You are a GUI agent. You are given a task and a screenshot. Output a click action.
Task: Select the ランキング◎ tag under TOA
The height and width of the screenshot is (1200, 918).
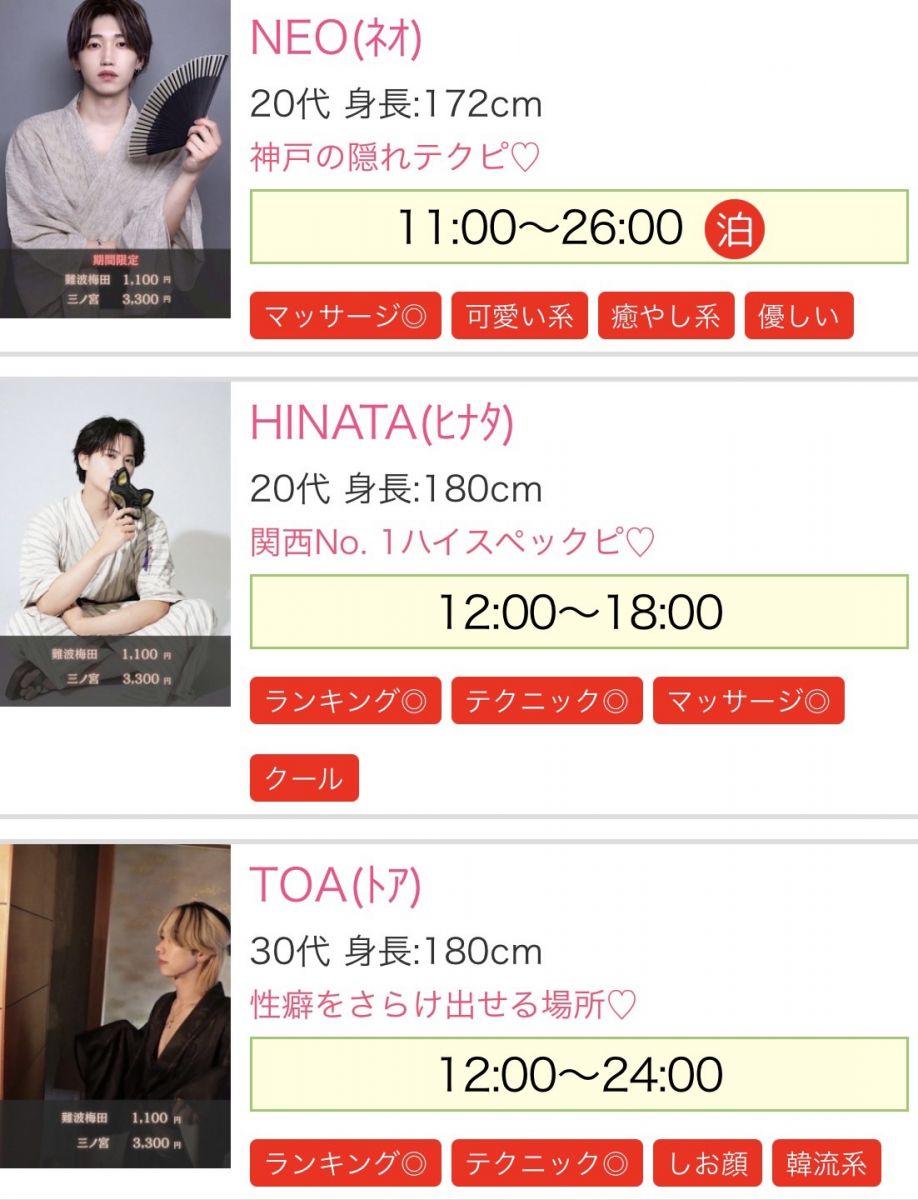[345, 1163]
